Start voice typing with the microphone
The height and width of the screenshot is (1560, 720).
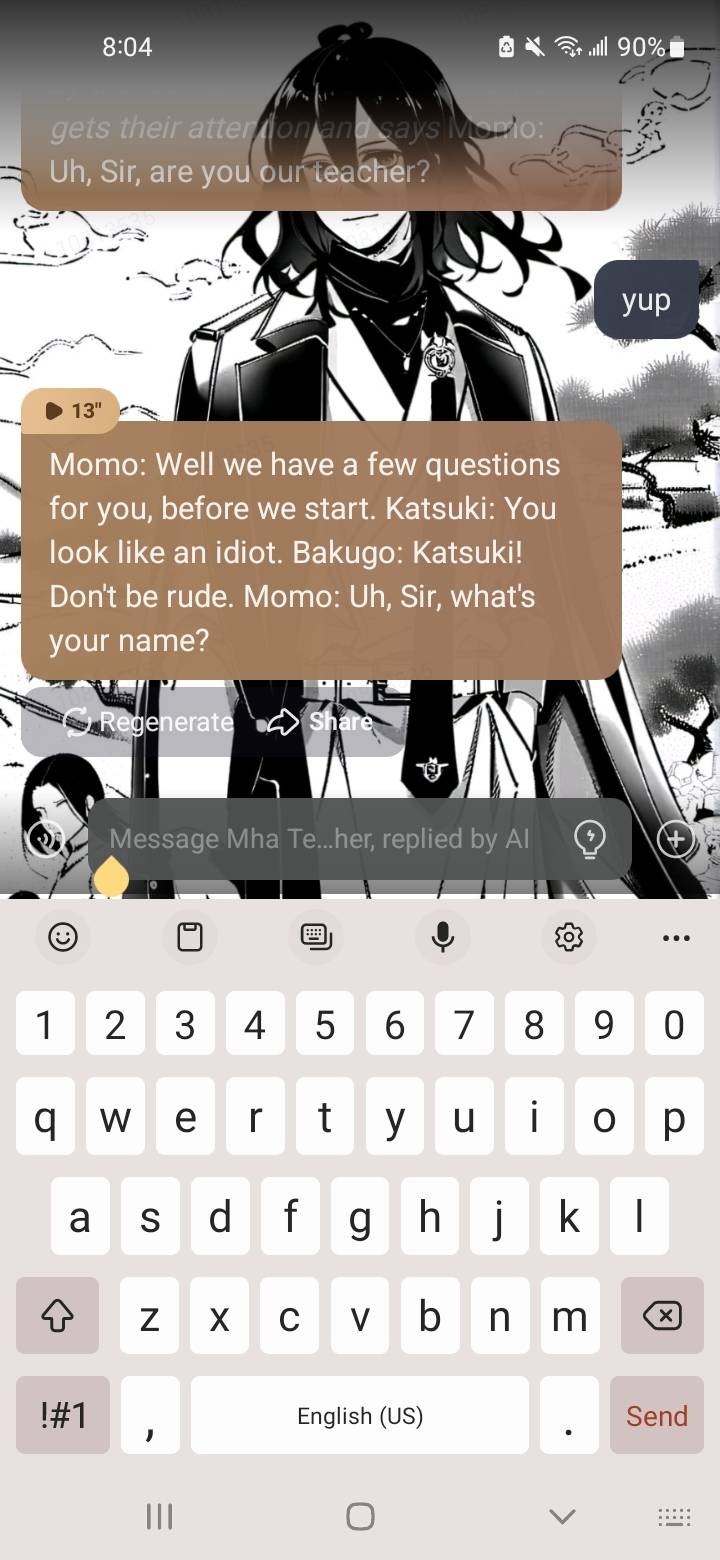tap(443, 937)
